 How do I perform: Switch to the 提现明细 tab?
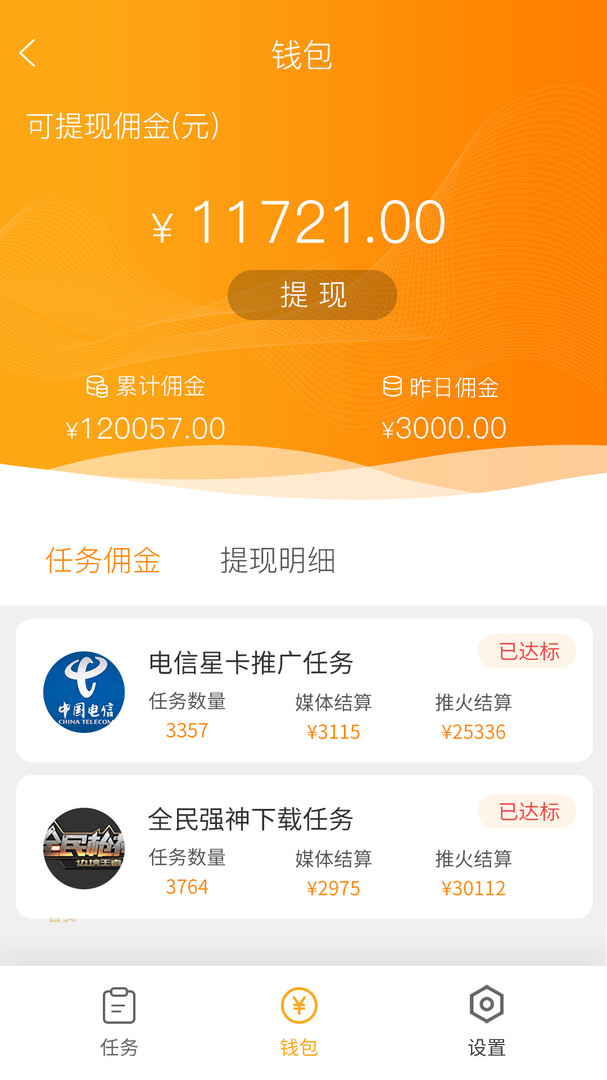coord(277,560)
